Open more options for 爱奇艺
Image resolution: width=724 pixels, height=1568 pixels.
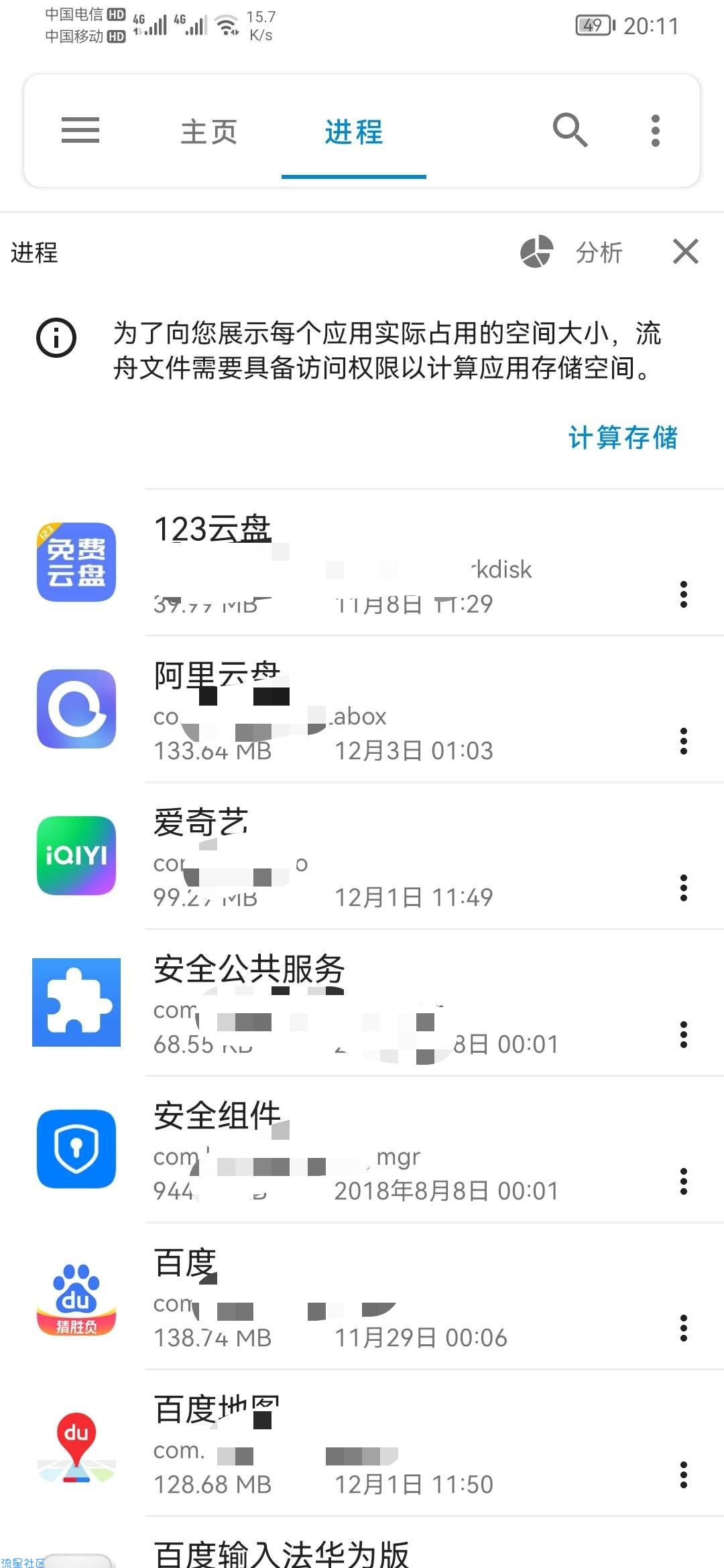click(684, 888)
